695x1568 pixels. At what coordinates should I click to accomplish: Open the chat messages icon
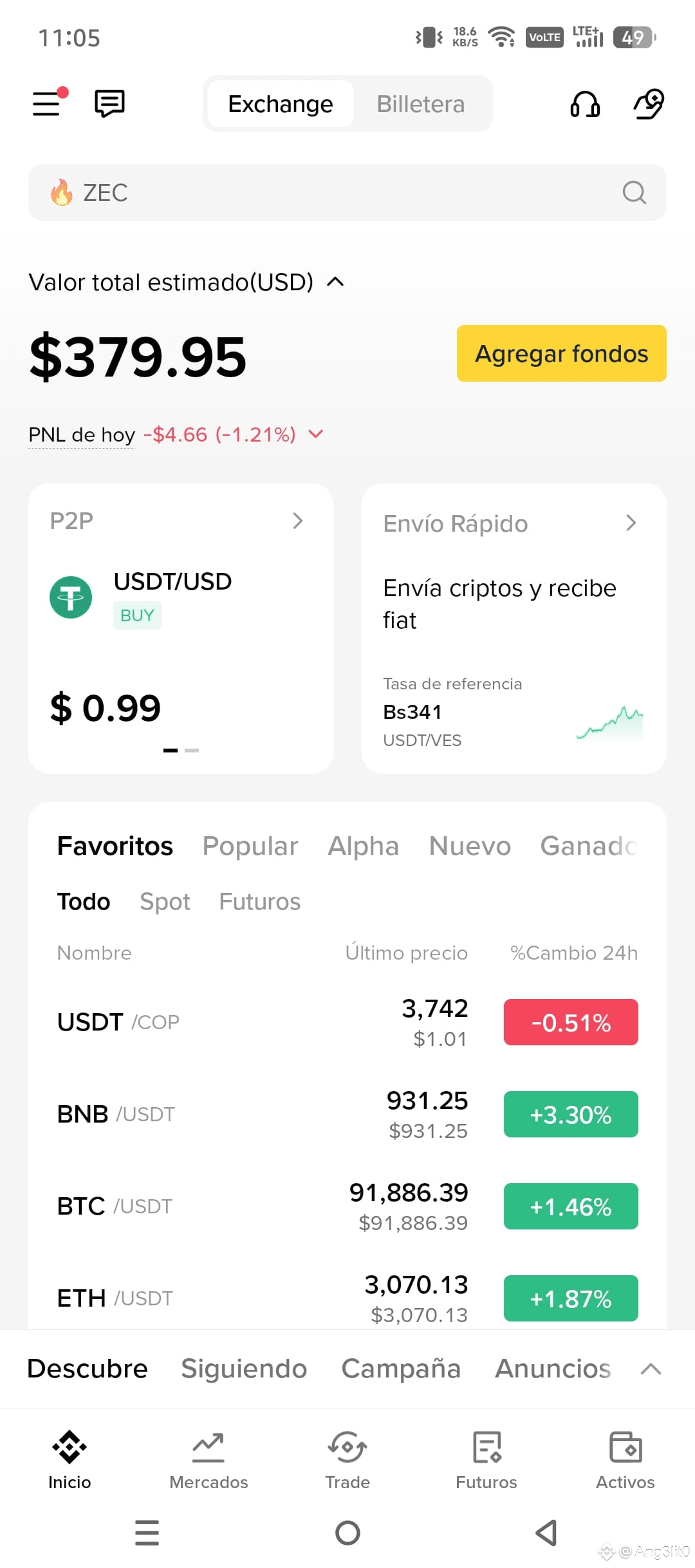(x=109, y=103)
